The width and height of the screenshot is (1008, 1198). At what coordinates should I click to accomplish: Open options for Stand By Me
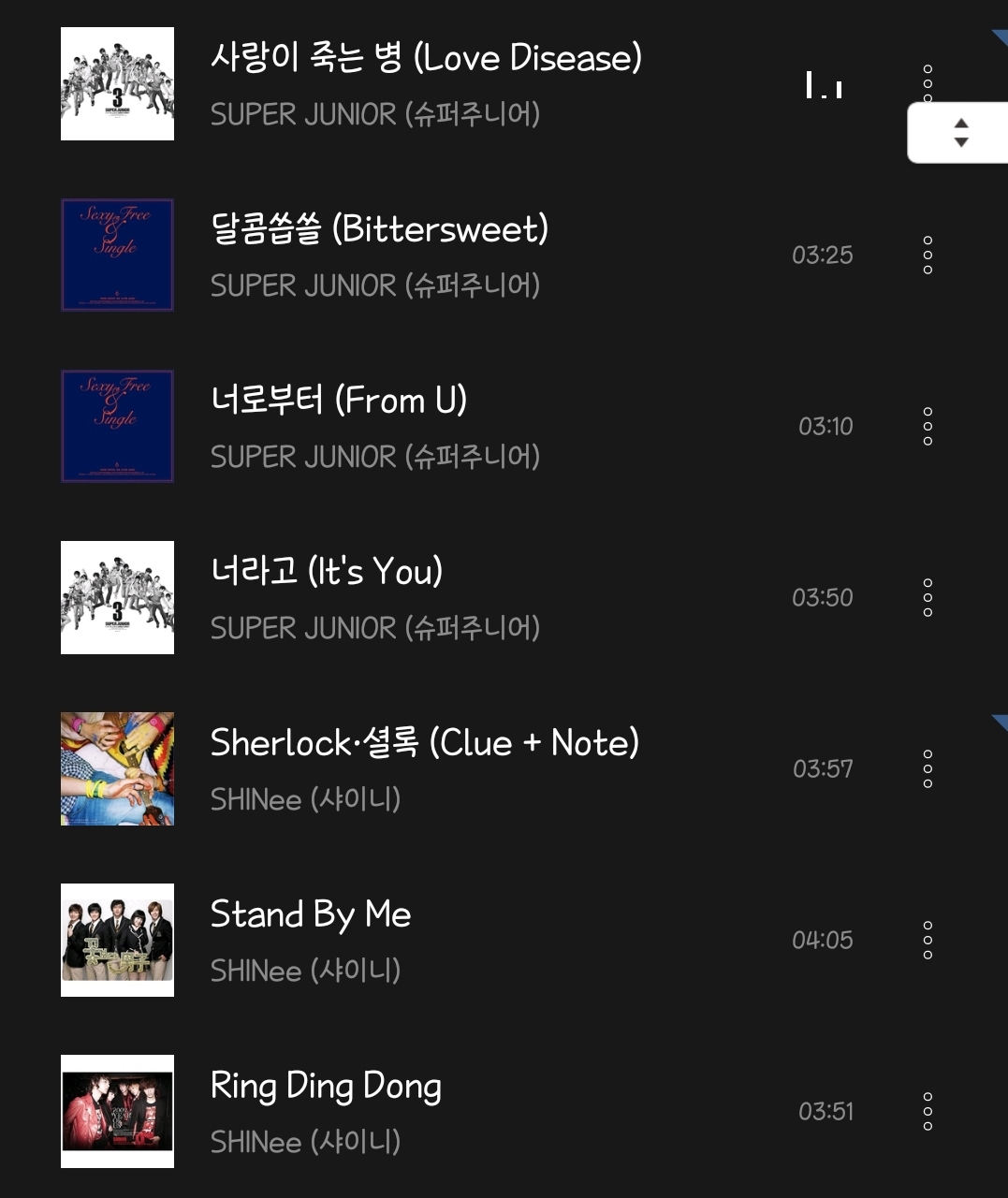point(928,940)
